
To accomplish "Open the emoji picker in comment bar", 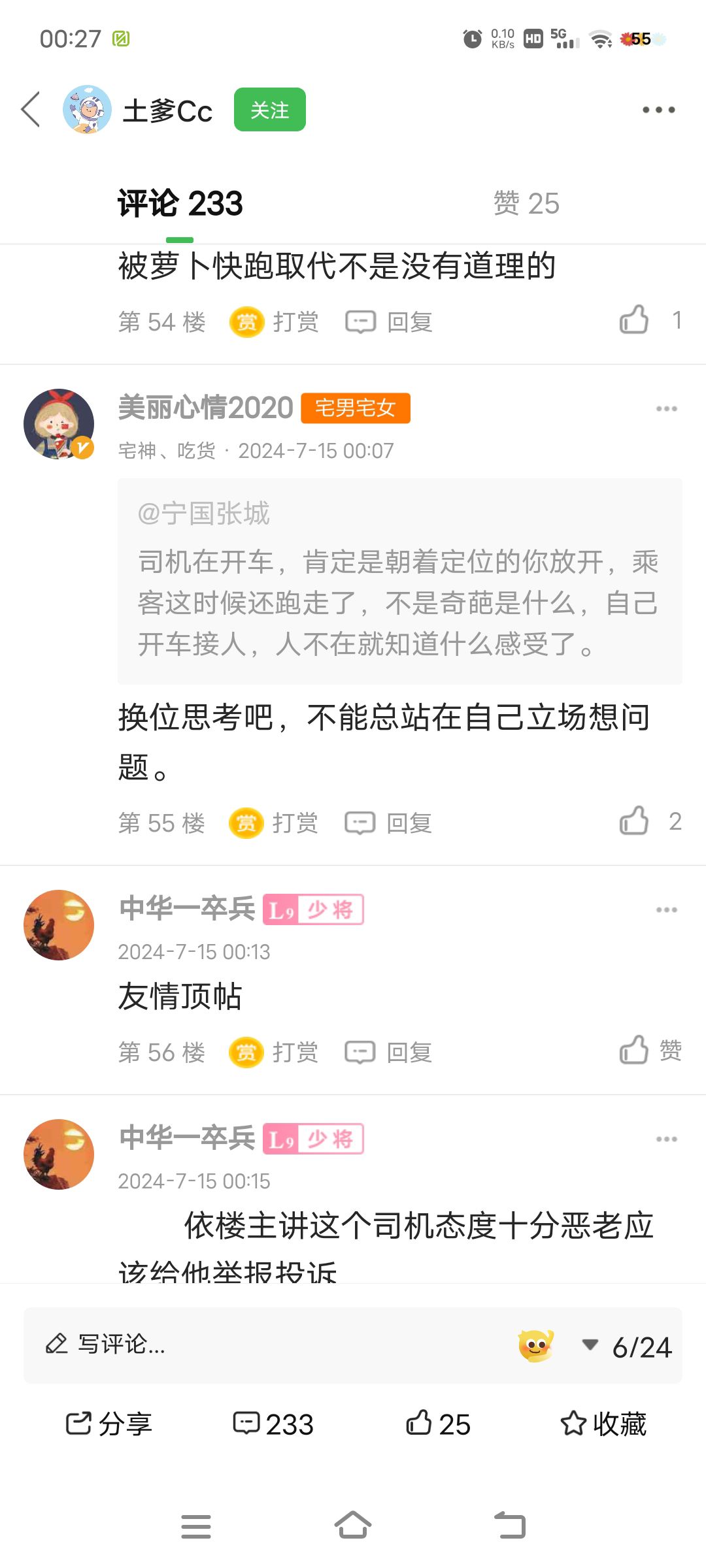I will pyautogui.click(x=536, y=1346).
